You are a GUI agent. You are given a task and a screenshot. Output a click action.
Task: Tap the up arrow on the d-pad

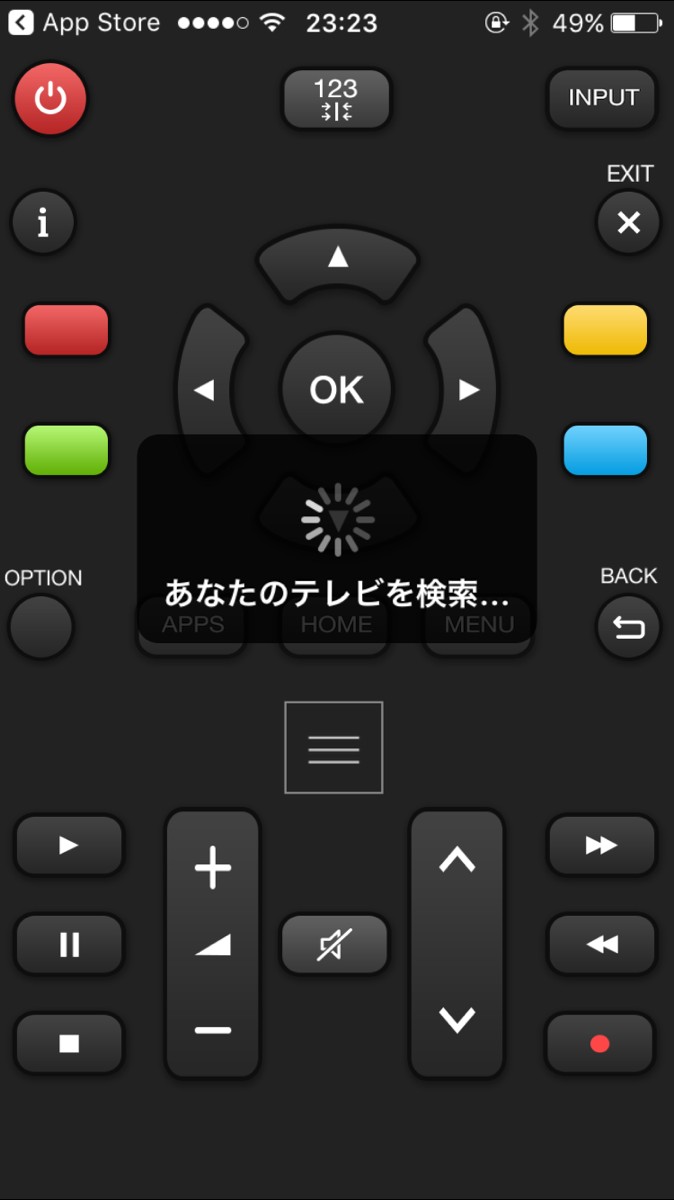click(x=338, y=259)
